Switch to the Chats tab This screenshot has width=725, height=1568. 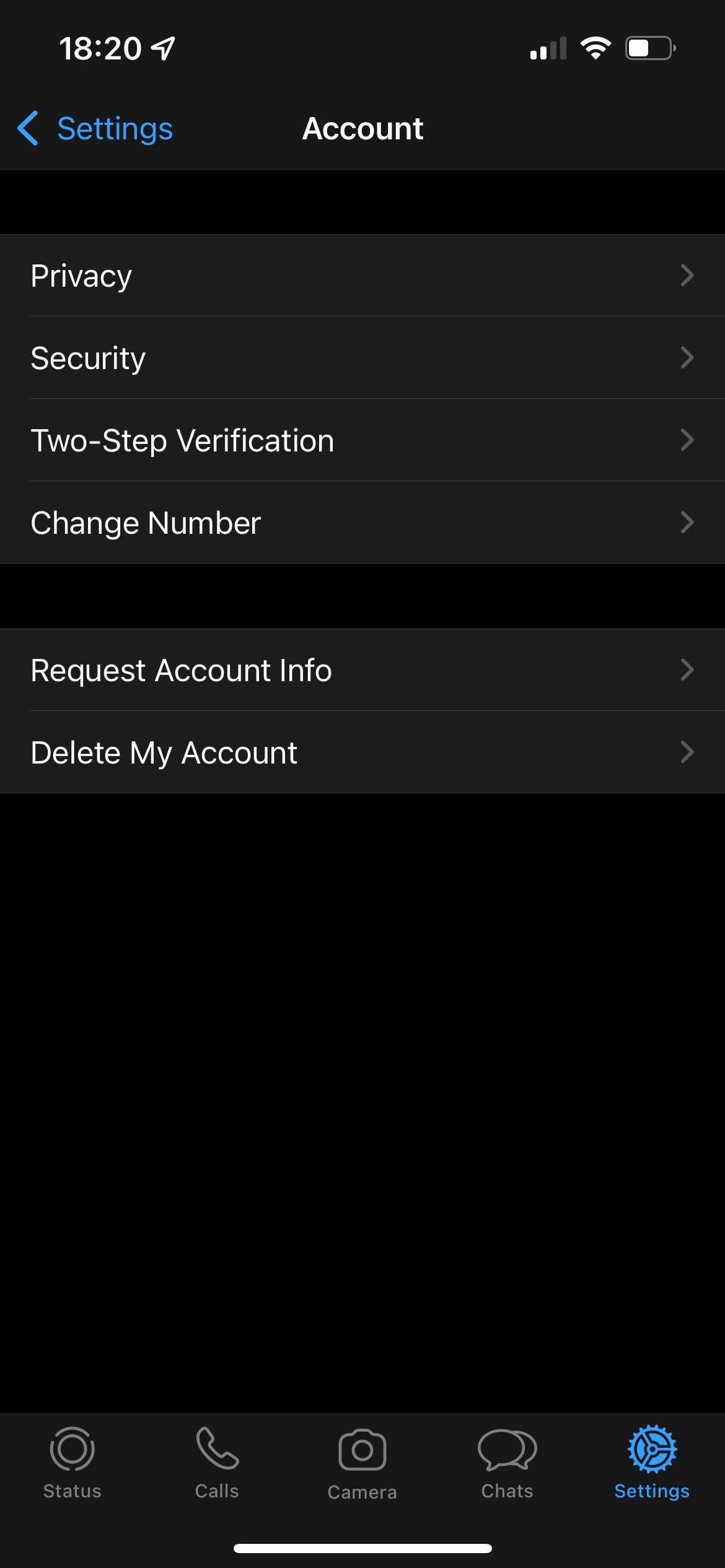click(x=507, y=1463)
